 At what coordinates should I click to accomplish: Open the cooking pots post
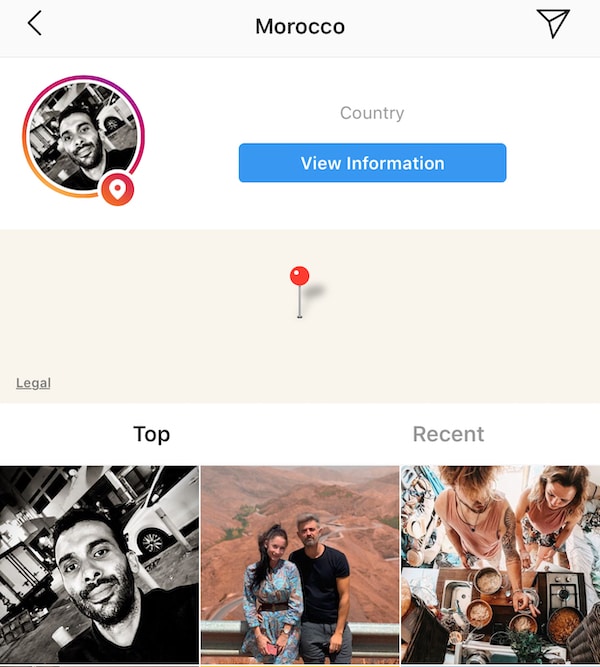[x=500, y=565]
